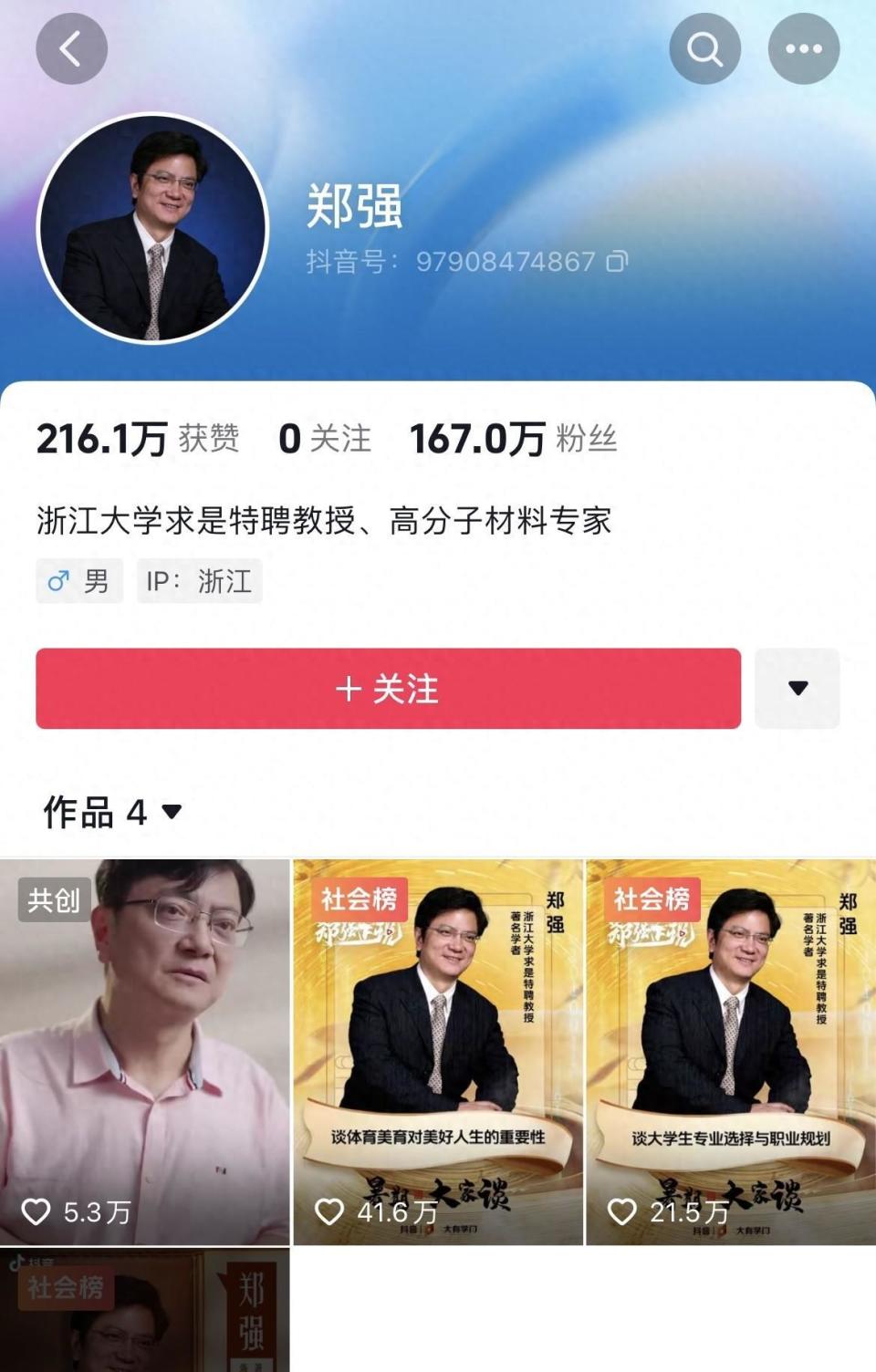This screenshot has height=1372, width=876.
Task: Copy the Douyin ID number
Action: click(x=618, y=262)
